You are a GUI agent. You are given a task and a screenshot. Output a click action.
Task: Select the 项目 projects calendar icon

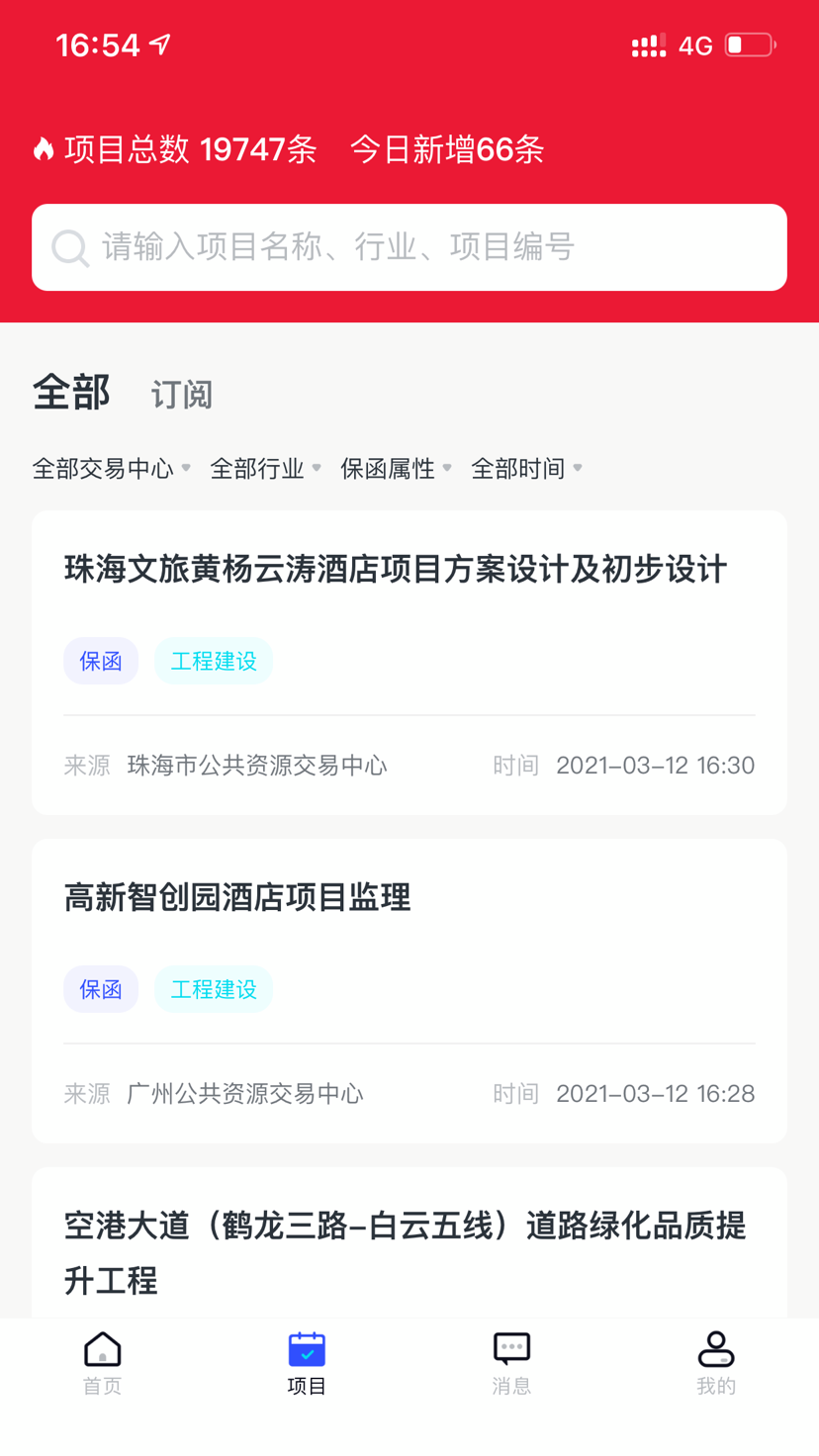point(307,1347)
